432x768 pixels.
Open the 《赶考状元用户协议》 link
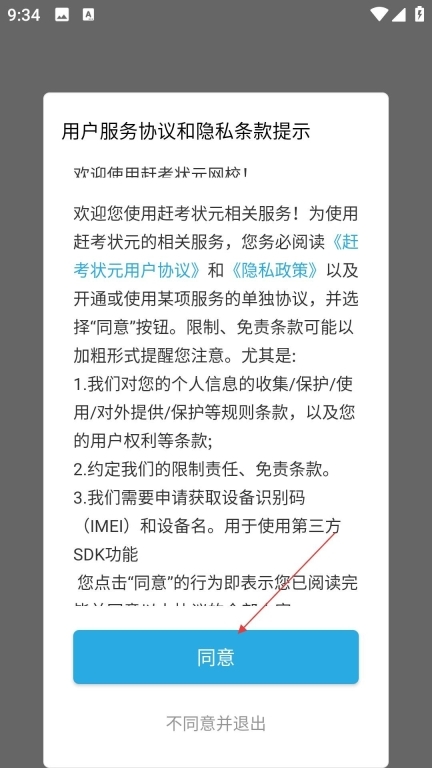click(137, 270)
